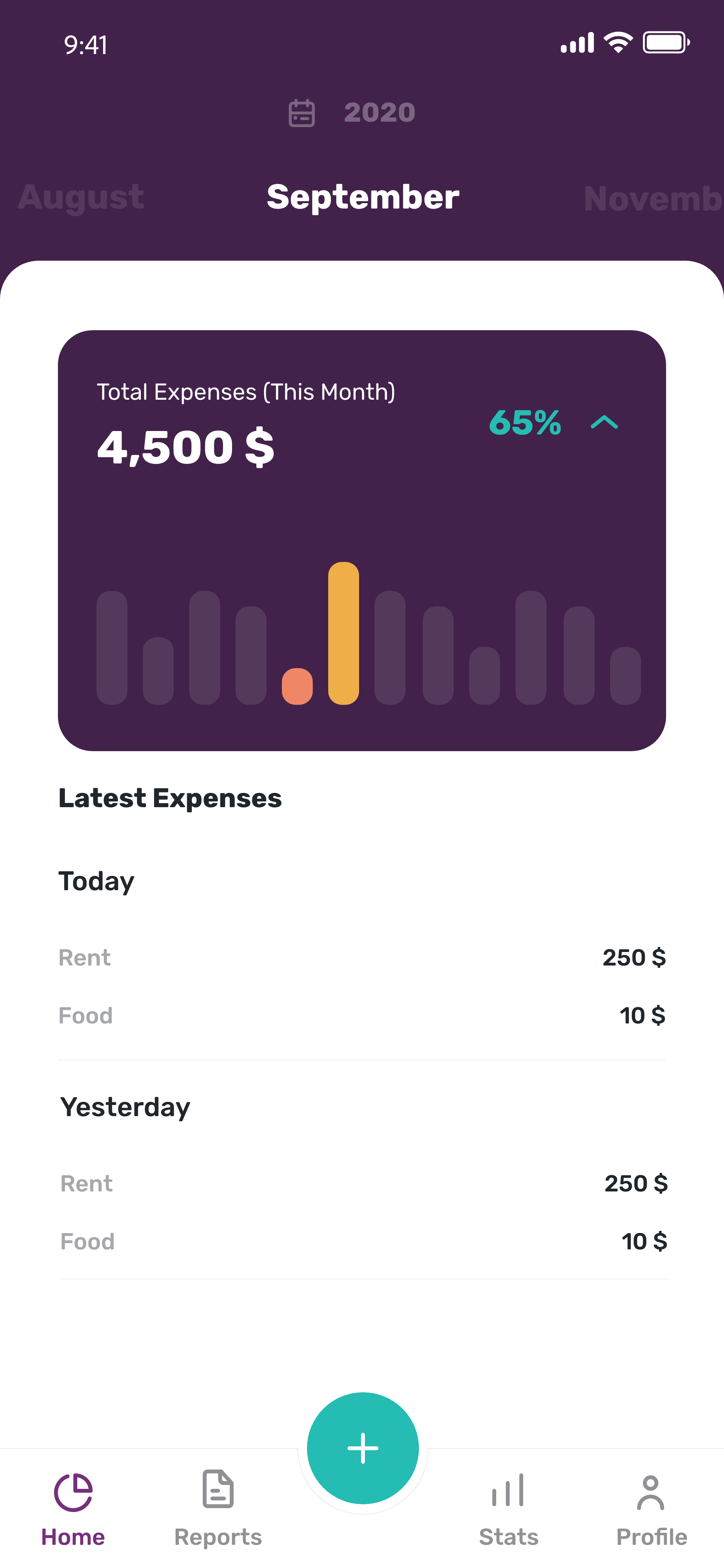This screenshot has width=724, height=1568.
Task: View yesterday's Food expense
Action: 363,1241
